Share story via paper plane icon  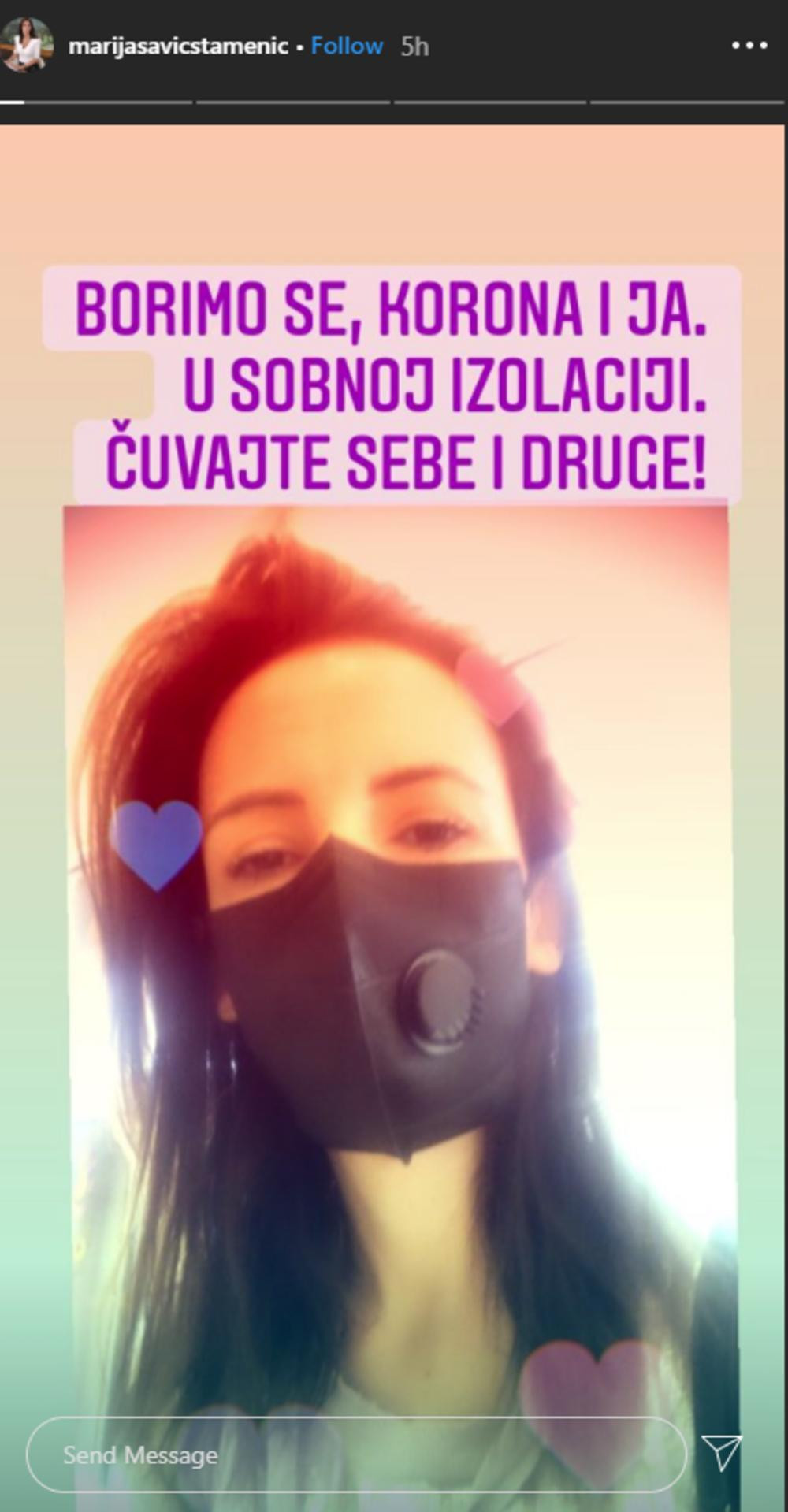(722, 1452)
